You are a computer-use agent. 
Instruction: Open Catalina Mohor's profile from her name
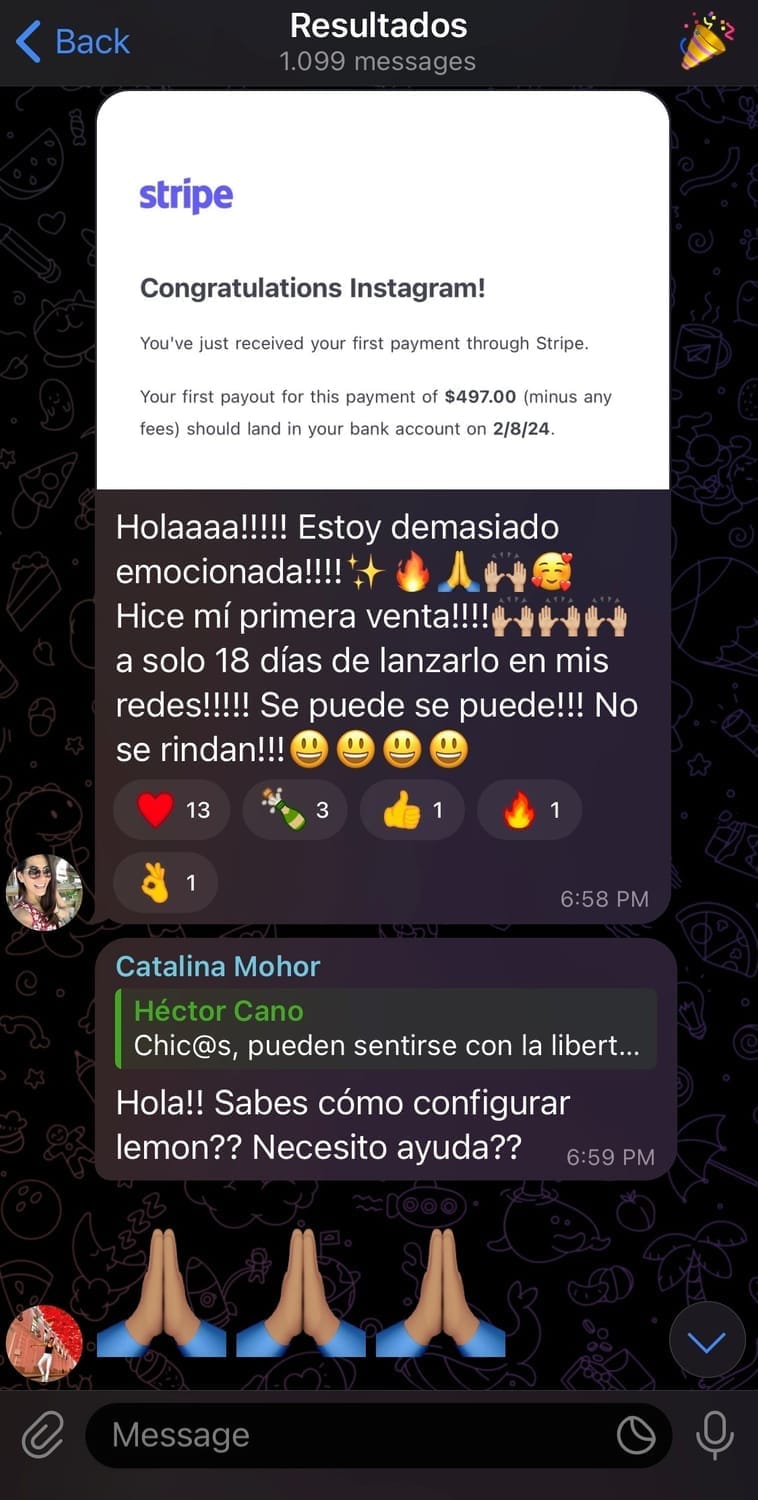click(x=218, y=966)
